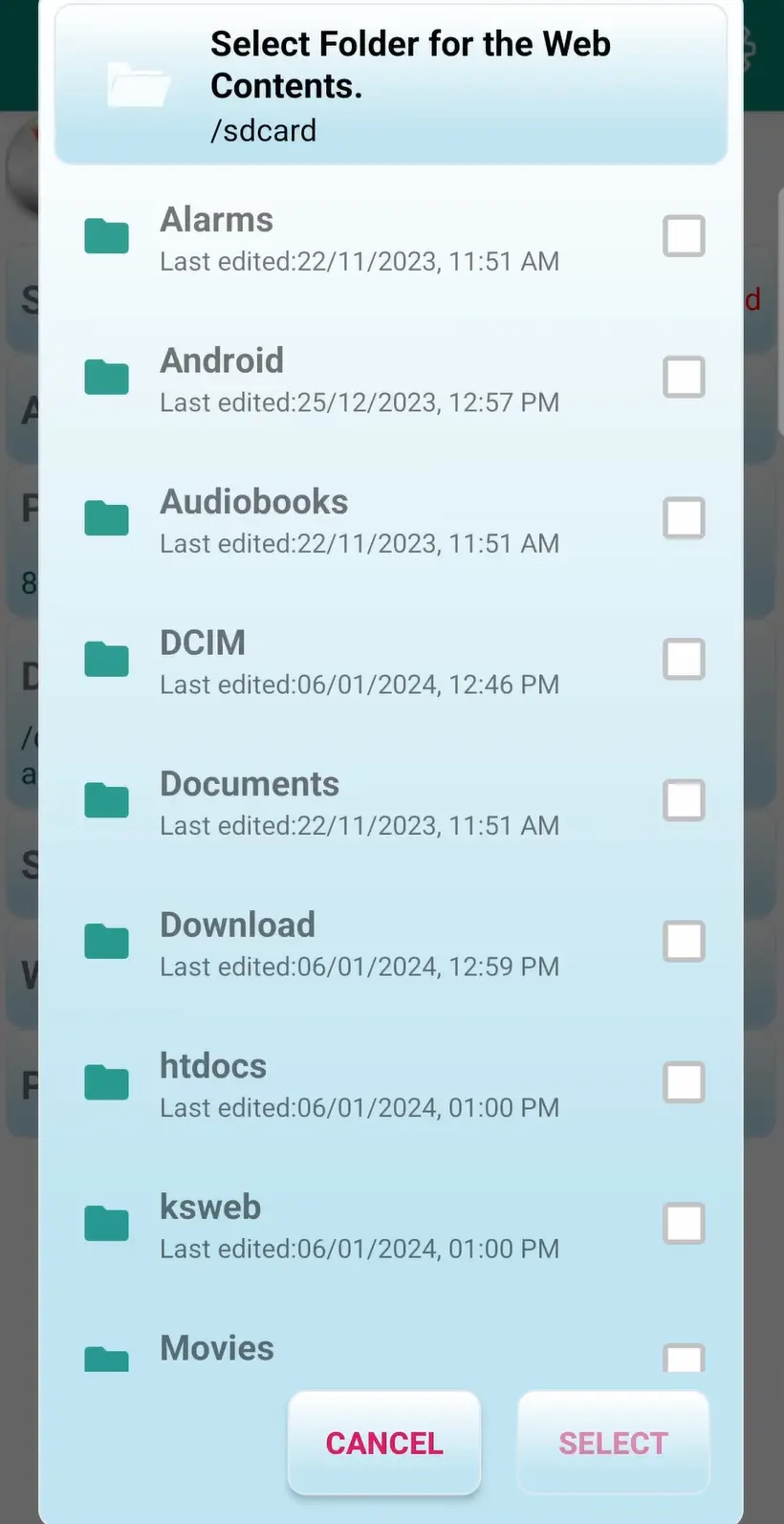Tick the DCIM folder checkbox

pyautogui.click(x=684, y=659)
